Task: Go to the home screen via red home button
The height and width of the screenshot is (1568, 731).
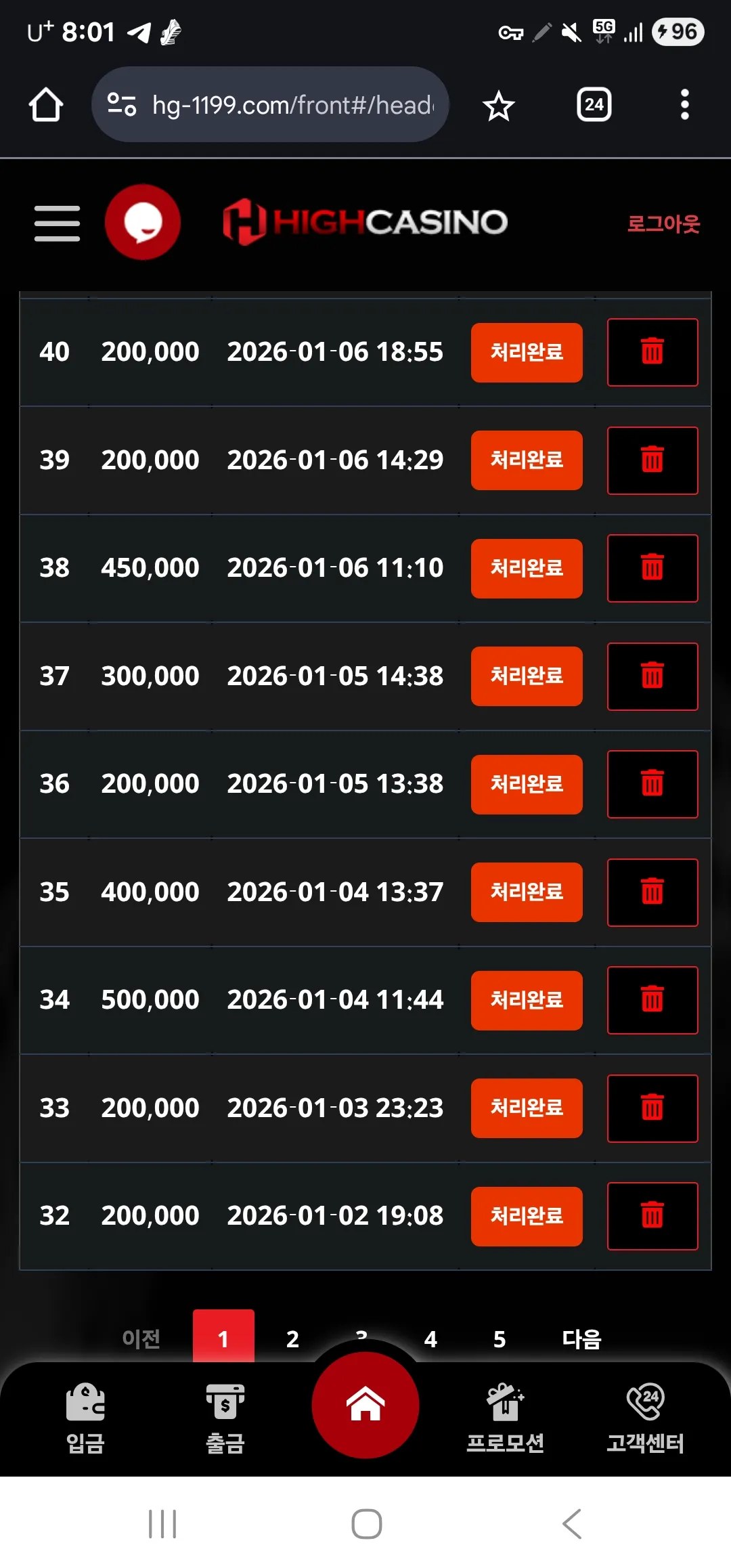Action: [x=365, y=1405]
